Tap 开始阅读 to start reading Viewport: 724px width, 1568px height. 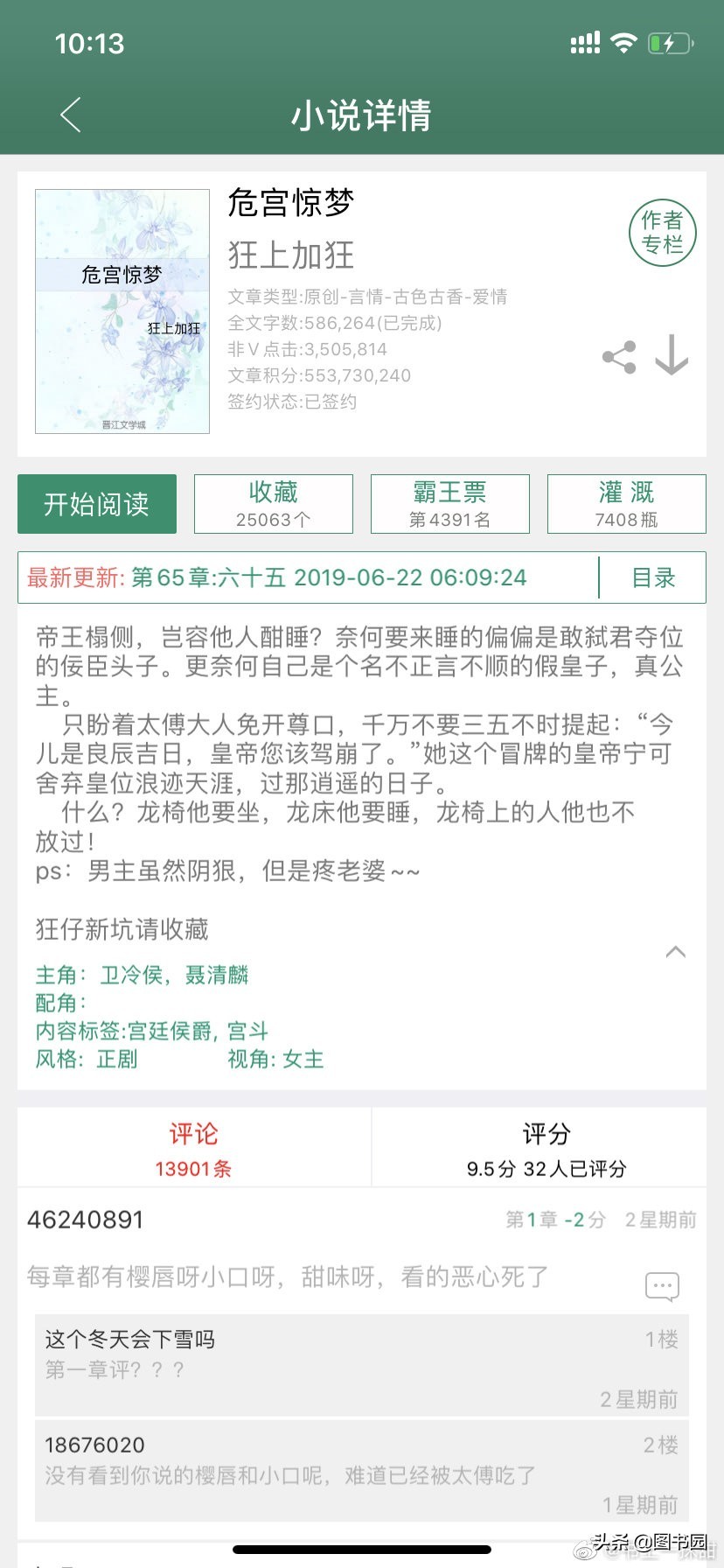[97, 504]
